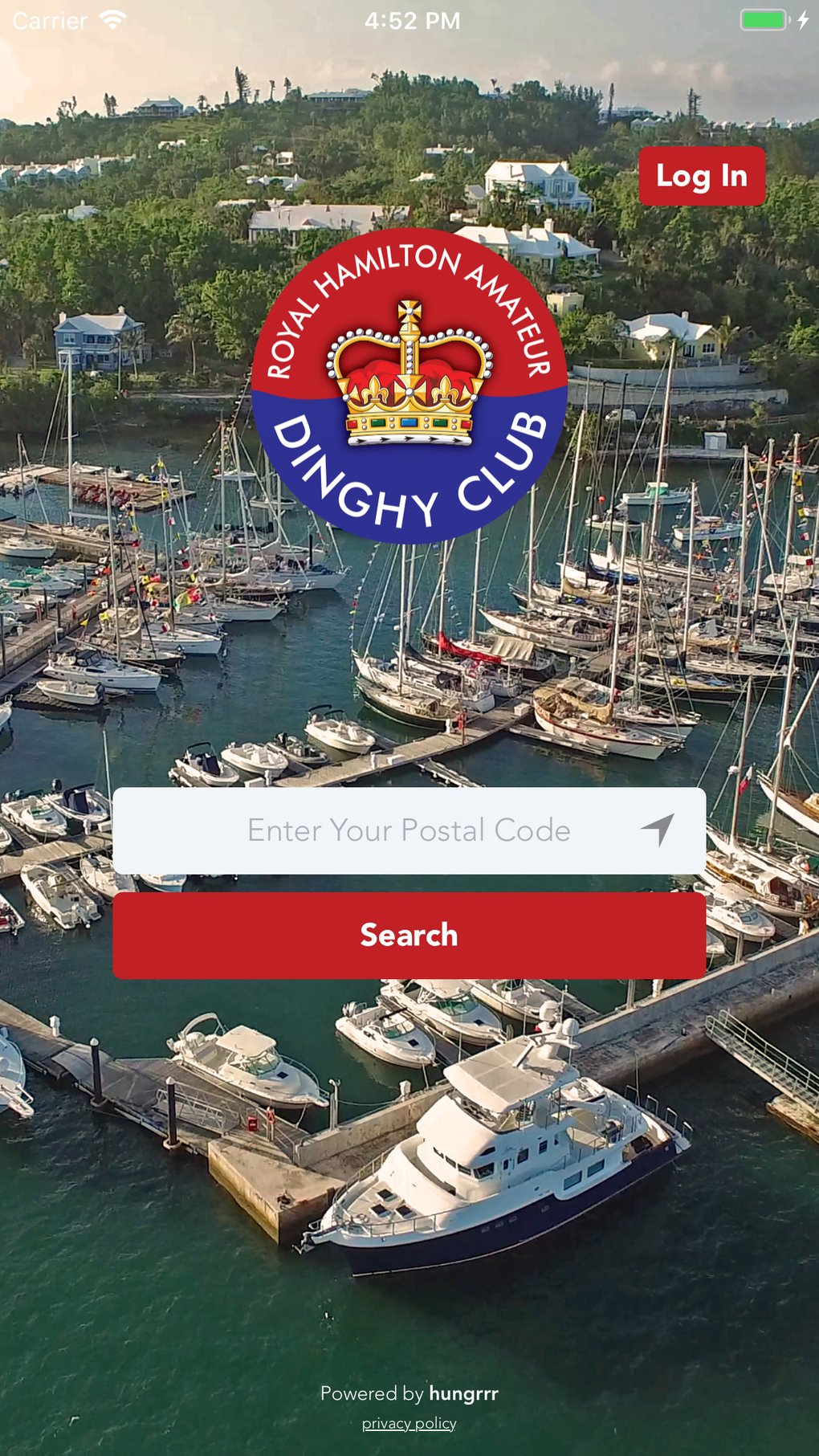Tap the Log In button
The width and height of the screenshot is (819, 1456).
click(702, 176)
